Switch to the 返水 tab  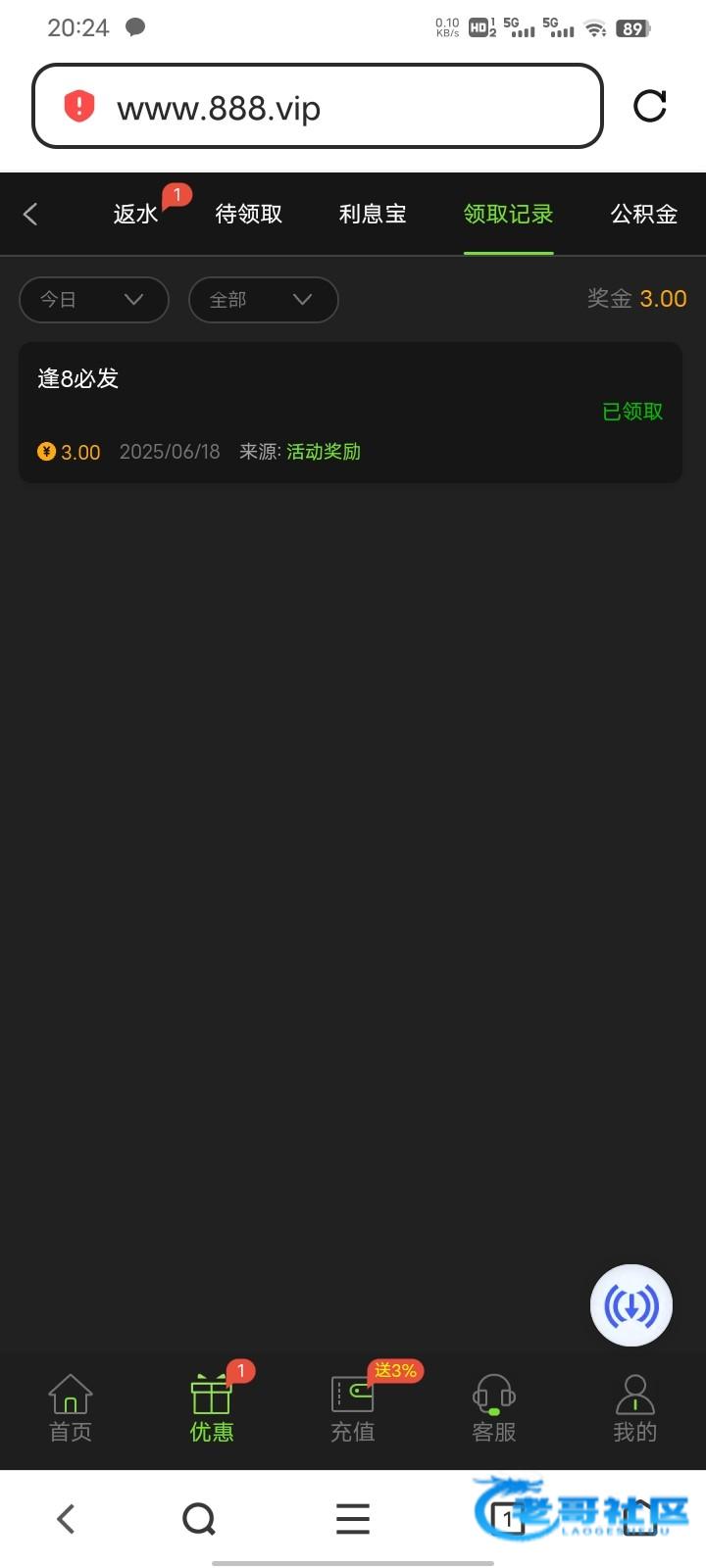pyautogui.click(x=135, y=214)
